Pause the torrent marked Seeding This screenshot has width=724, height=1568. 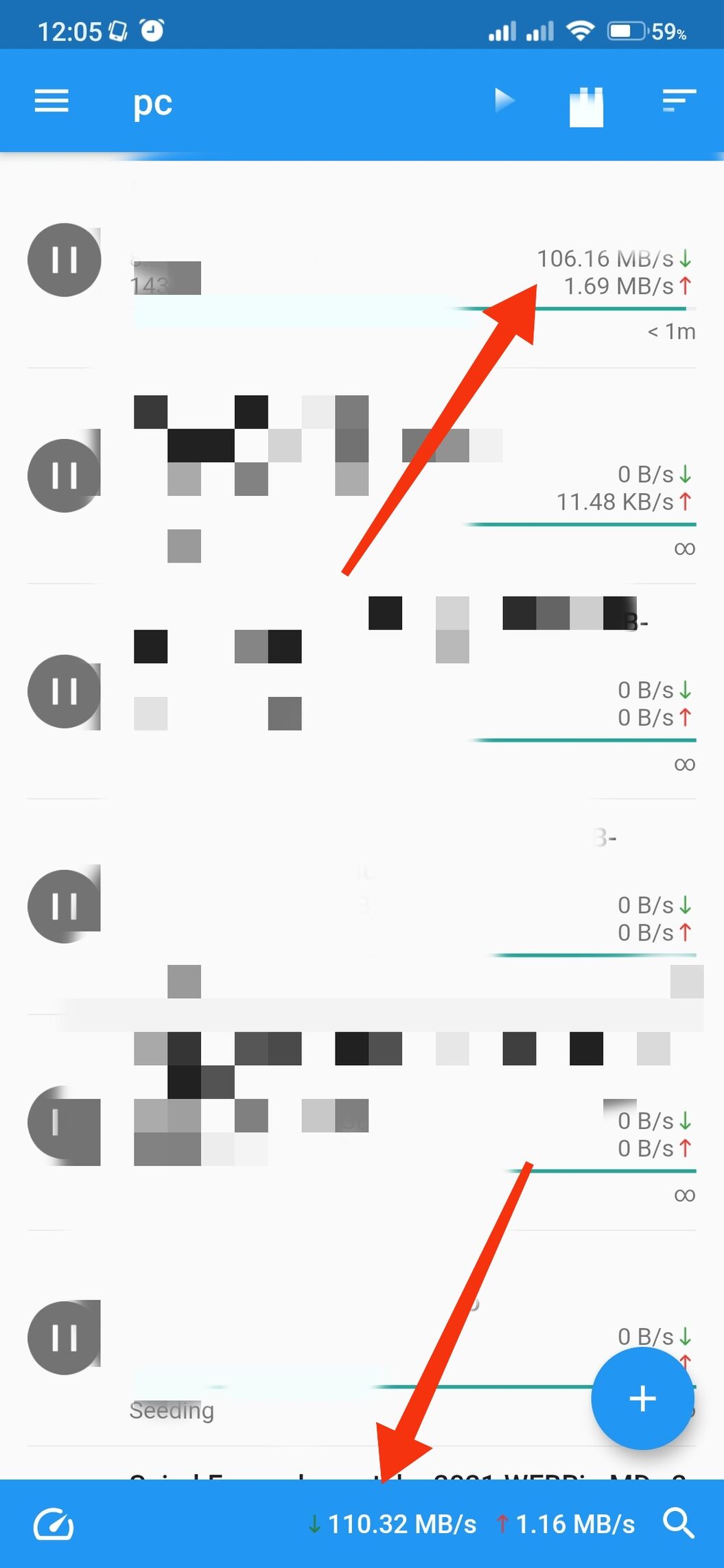pyautogui.click(x=64, y=1338)
